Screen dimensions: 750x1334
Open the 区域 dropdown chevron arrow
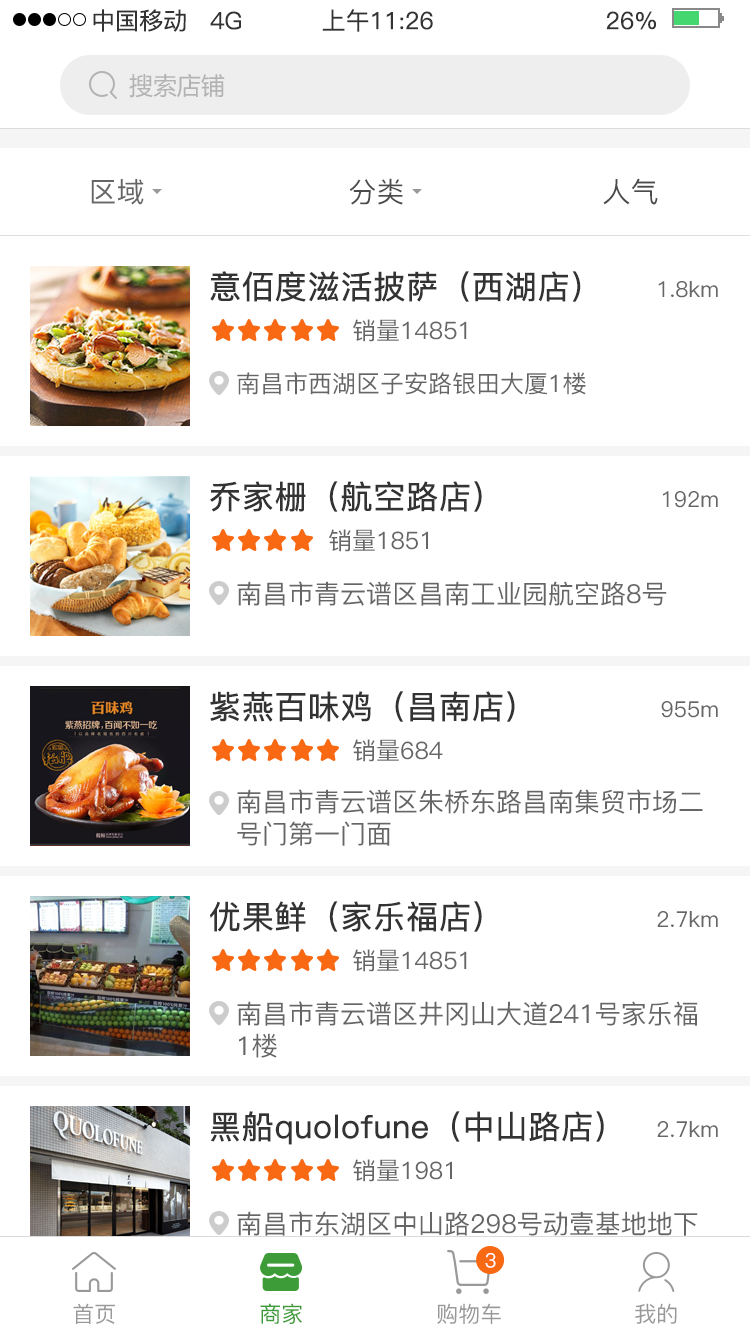(156, 194)
